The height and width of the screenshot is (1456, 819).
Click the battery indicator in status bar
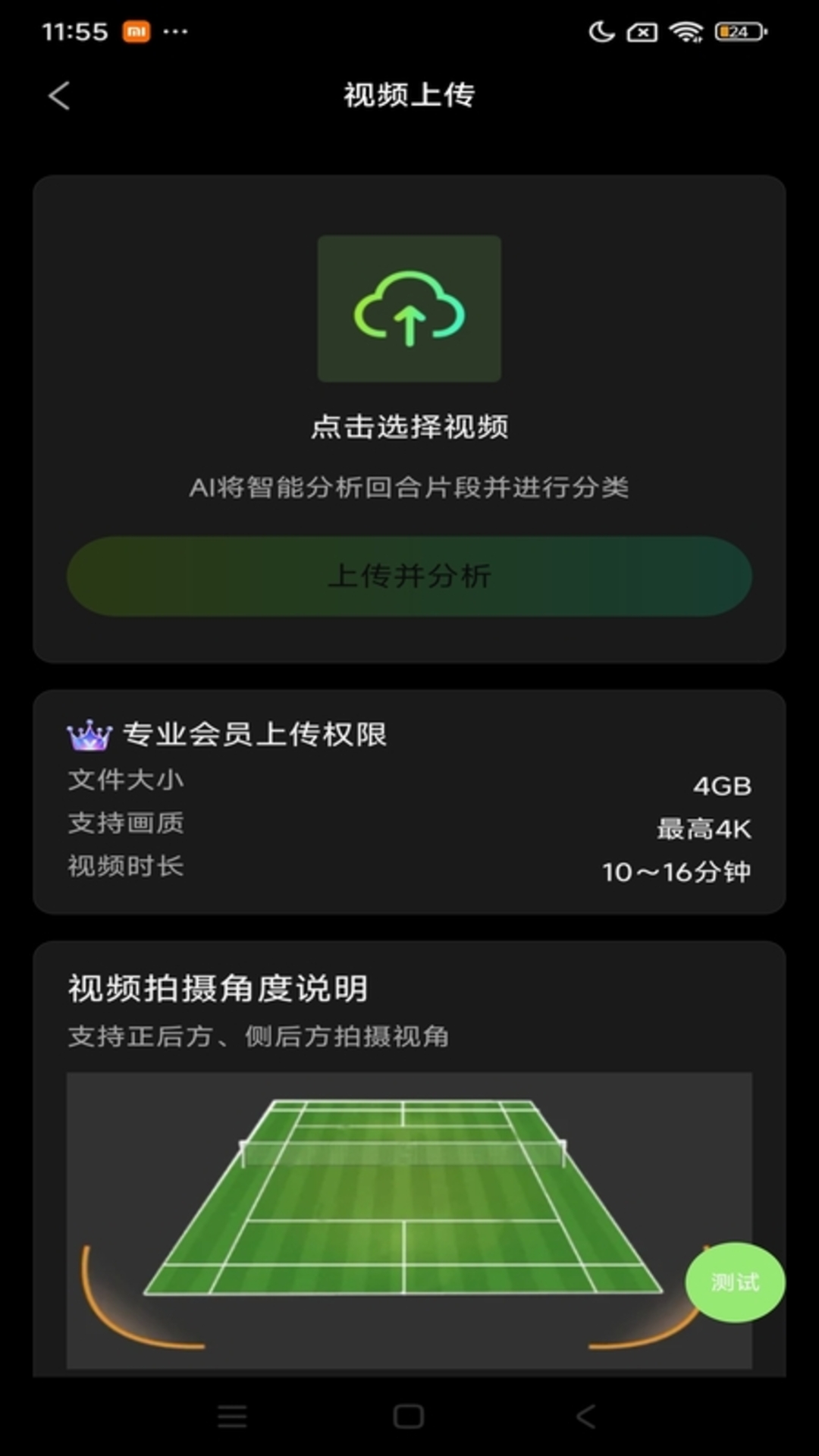coord(733,32)
